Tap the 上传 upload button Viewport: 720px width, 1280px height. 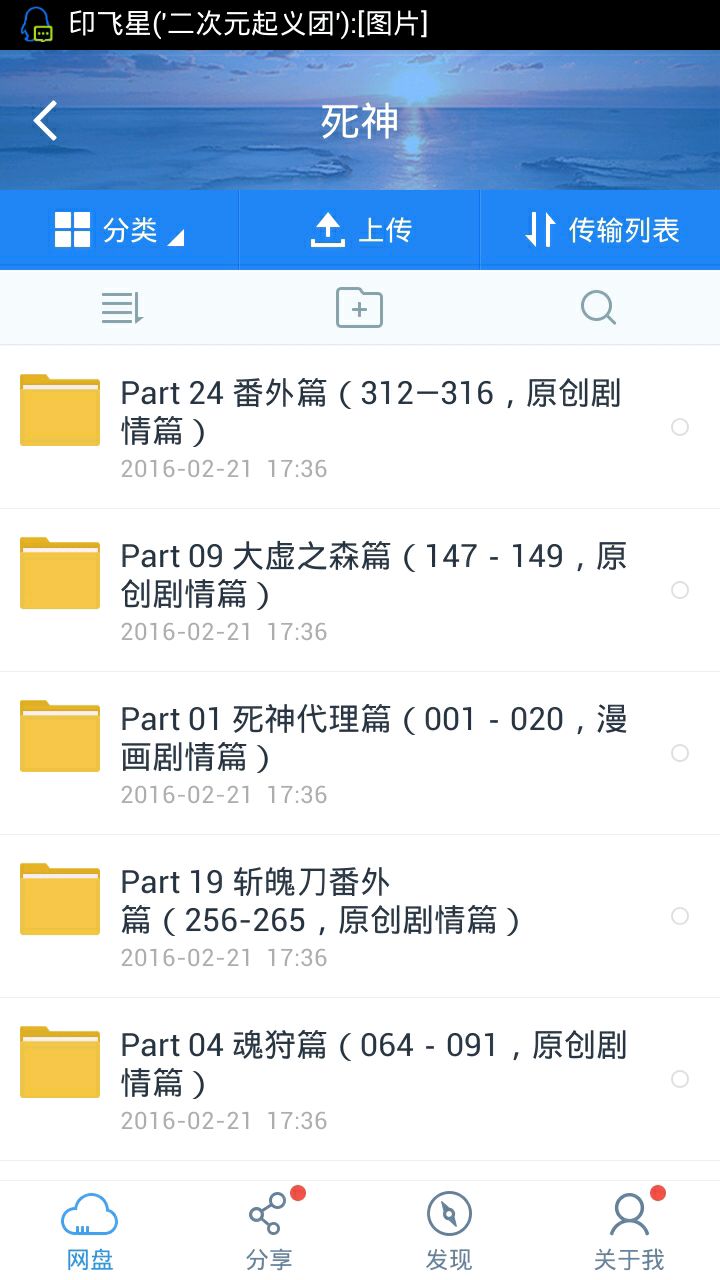coord(360,230)
